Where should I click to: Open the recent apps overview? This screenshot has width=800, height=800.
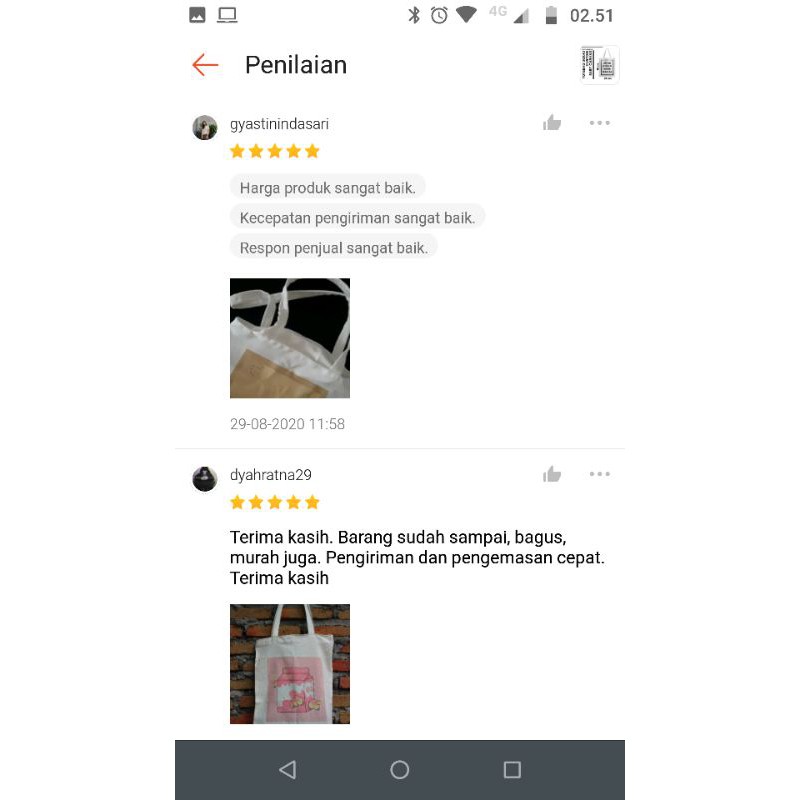[512, 770]
